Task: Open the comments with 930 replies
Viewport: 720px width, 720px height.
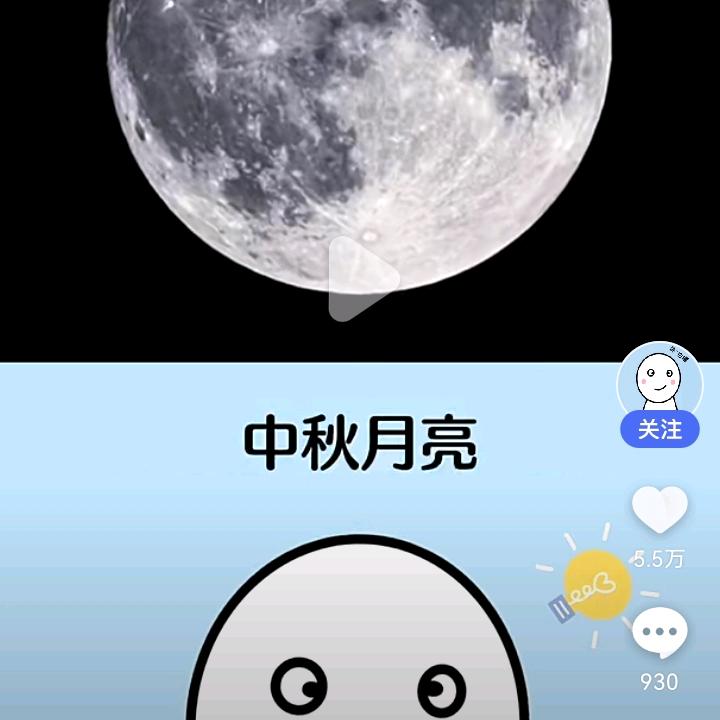Action: click(659, 633)
